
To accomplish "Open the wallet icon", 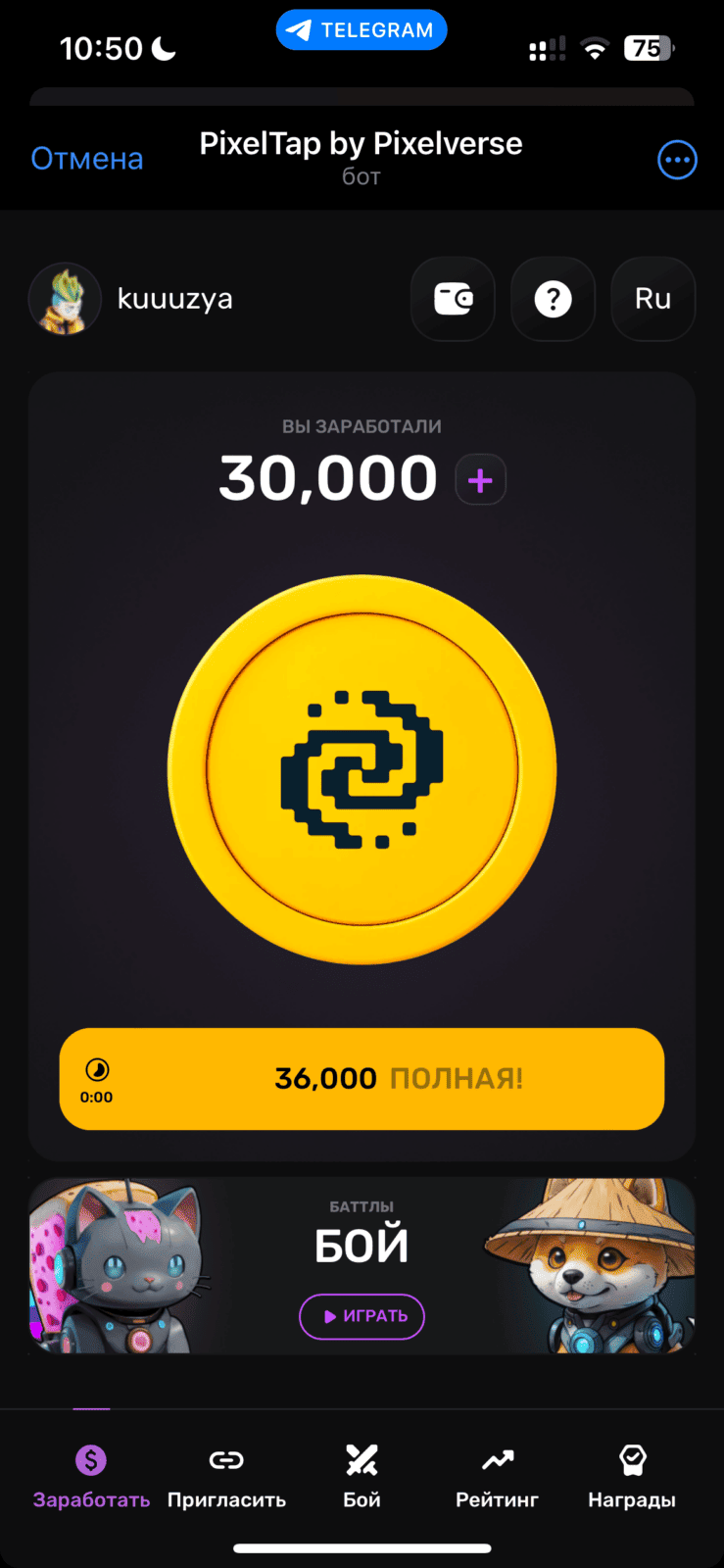I will 454,299.
